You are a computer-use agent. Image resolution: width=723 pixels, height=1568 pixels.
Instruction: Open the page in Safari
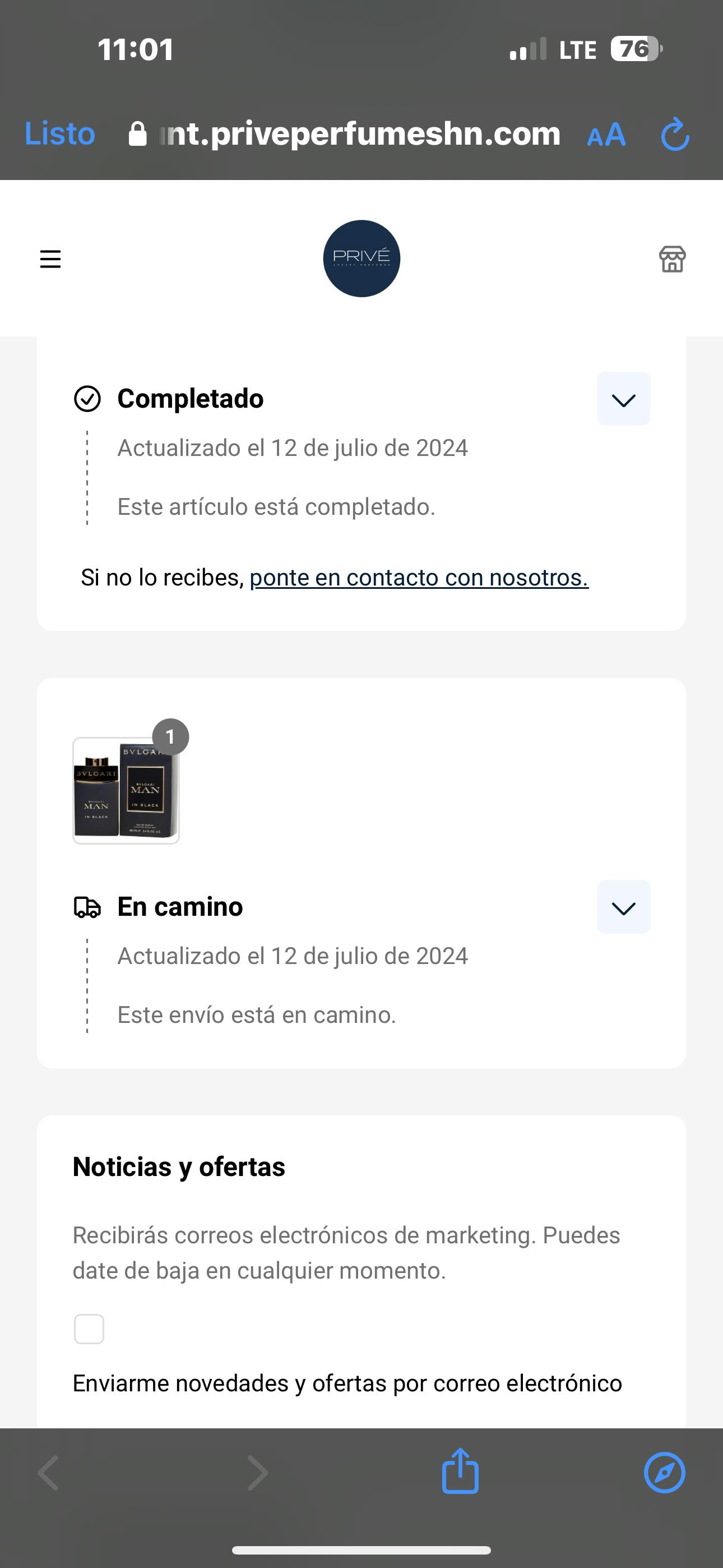[x=664, y=1473]
